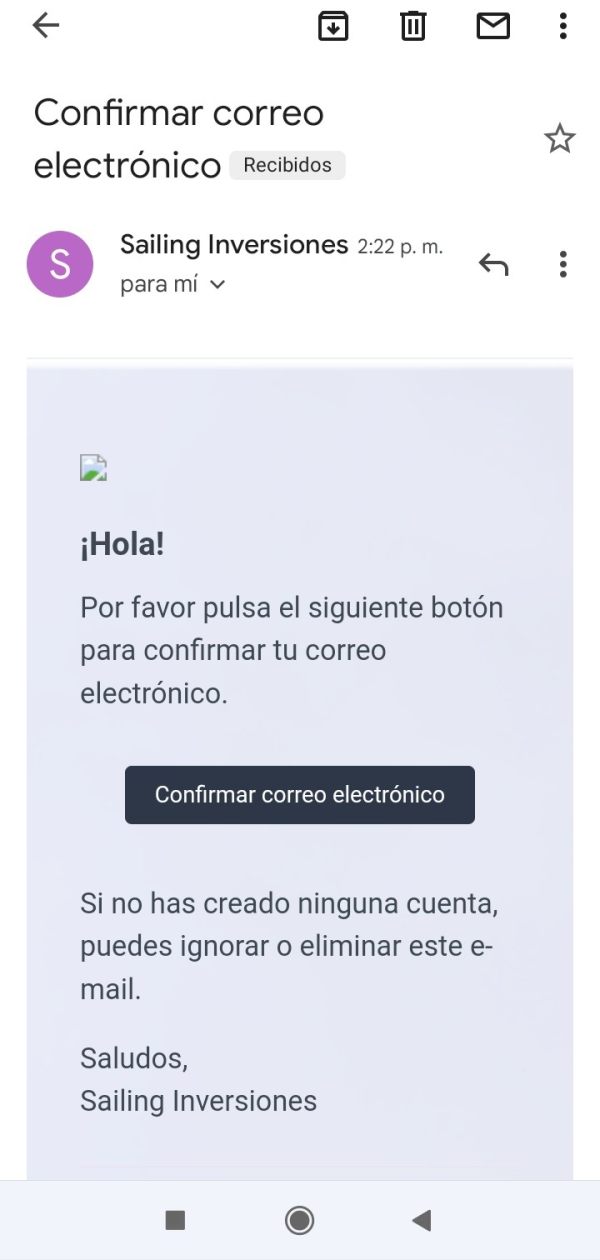Star the Confirmar correo electrónico message

(560, 139)
